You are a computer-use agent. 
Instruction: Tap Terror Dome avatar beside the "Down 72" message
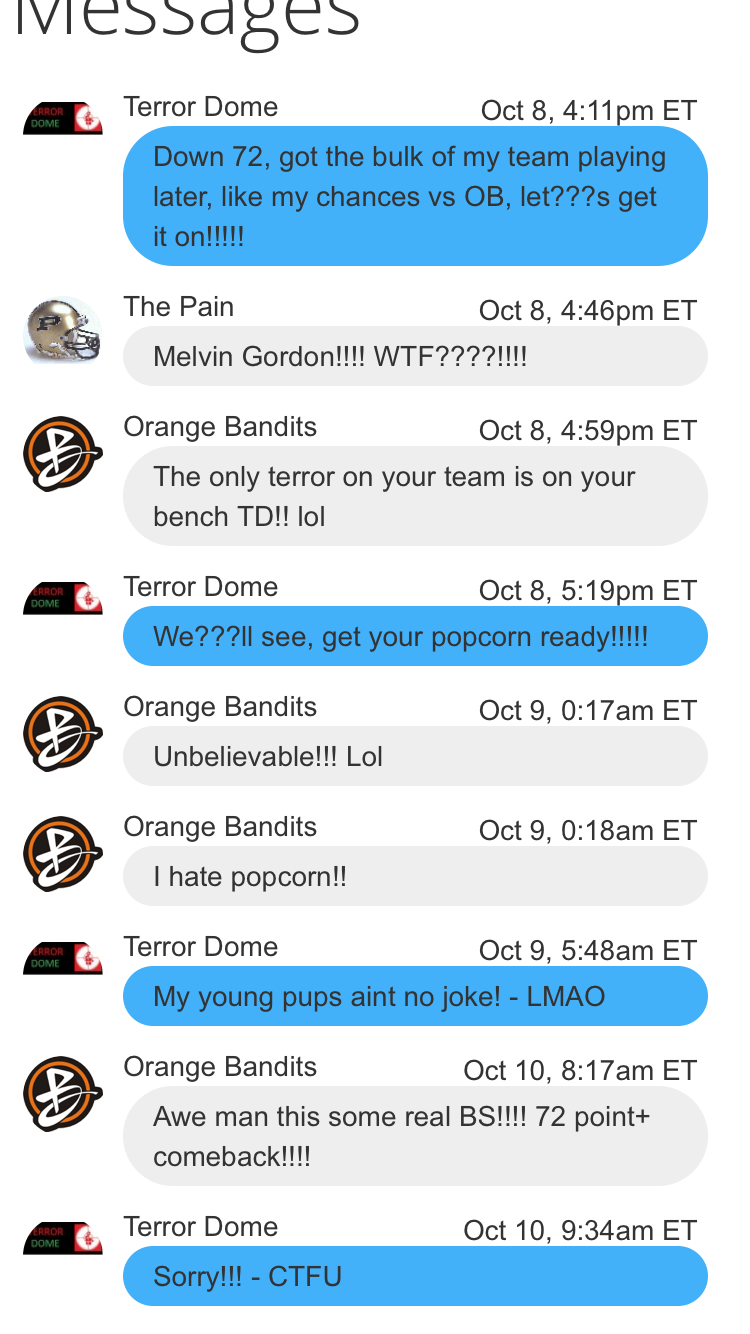tap(62, 117)
